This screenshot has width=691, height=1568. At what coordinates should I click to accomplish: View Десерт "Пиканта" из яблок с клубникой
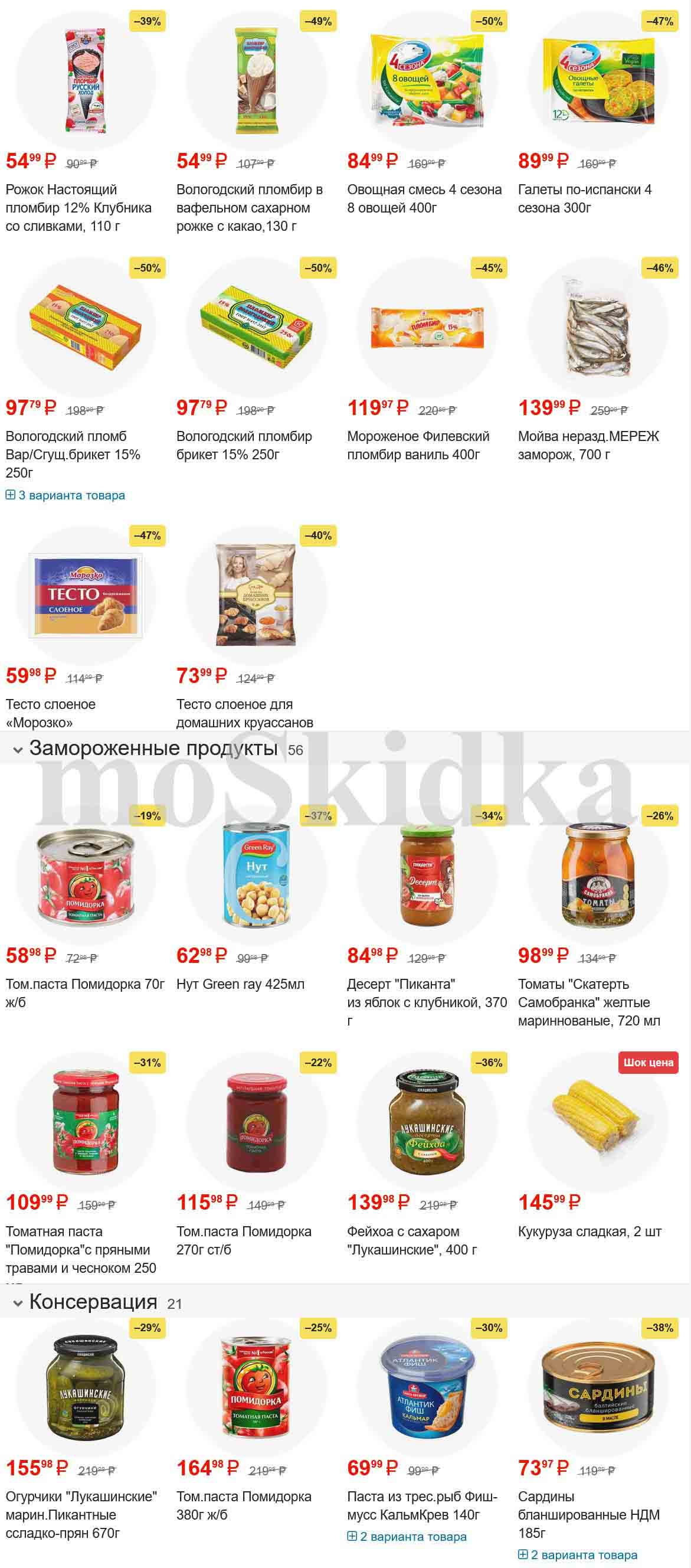click(426, 1001)
